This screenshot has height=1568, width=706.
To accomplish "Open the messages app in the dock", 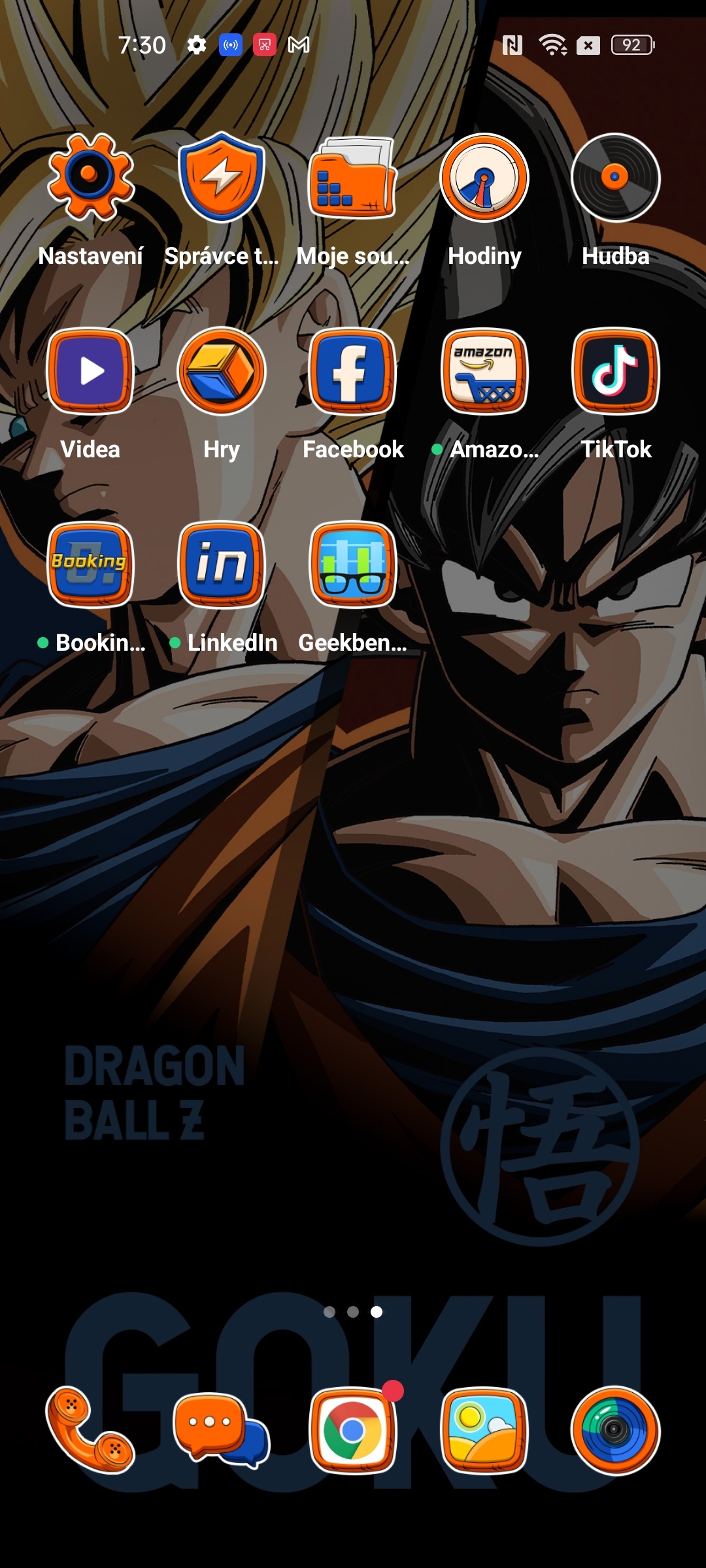I will tap(222, 1429).
